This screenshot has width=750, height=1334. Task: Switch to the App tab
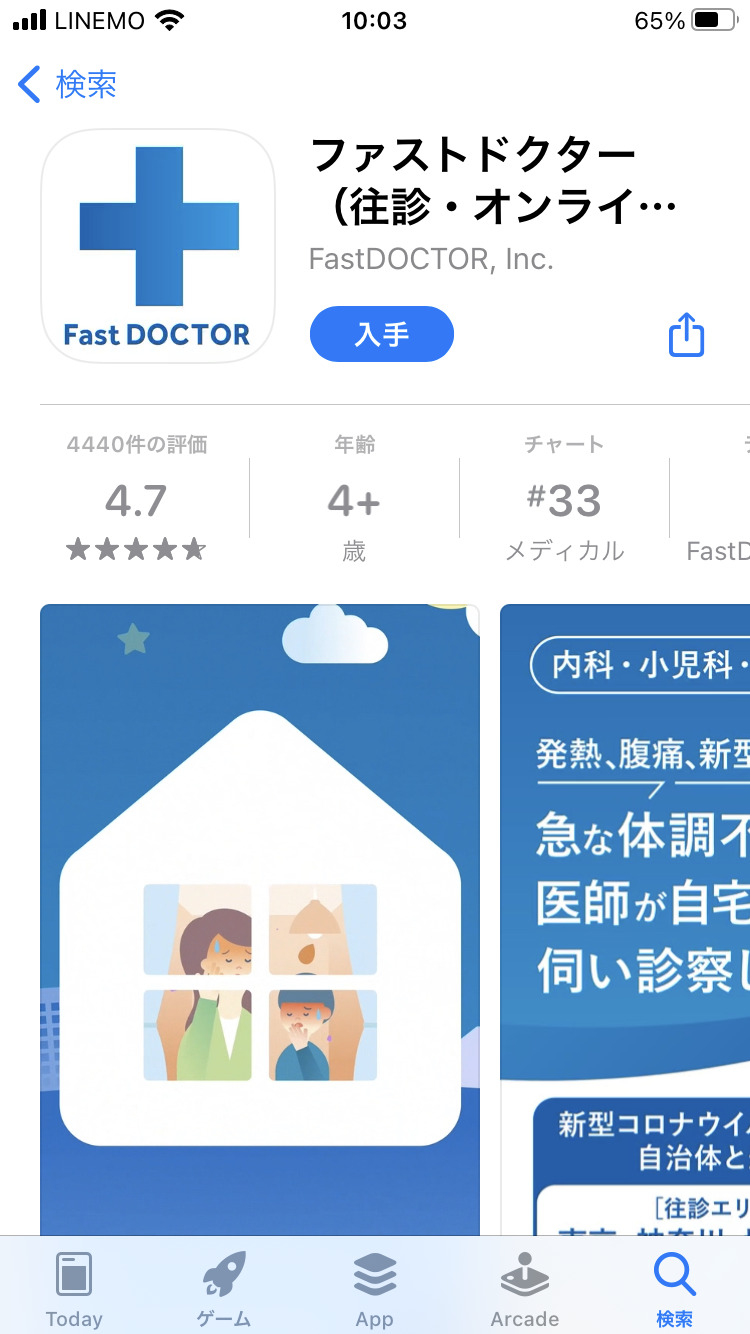374,1288
